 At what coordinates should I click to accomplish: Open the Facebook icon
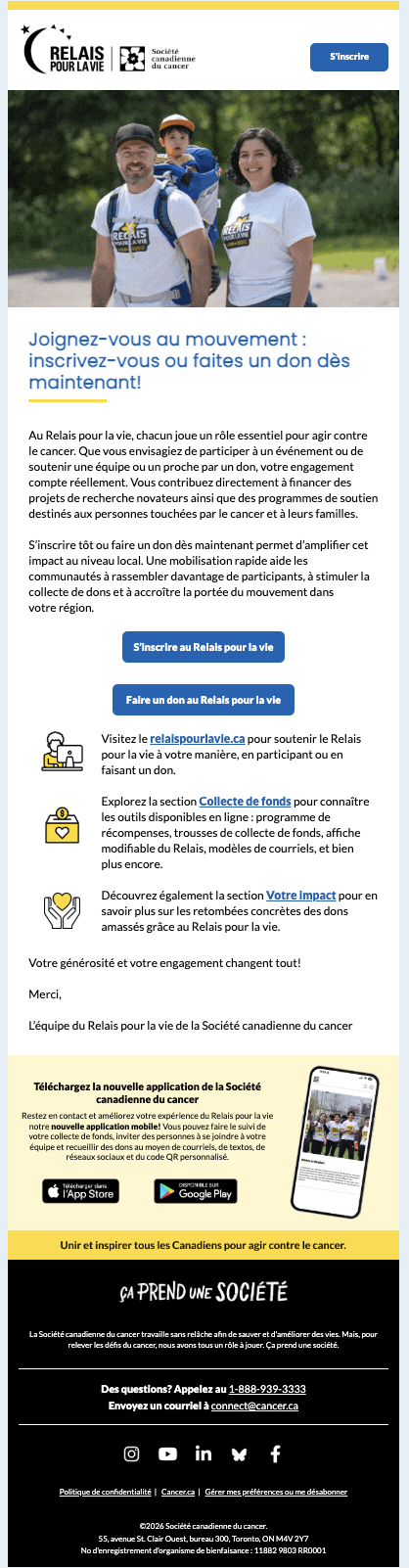275,1453
